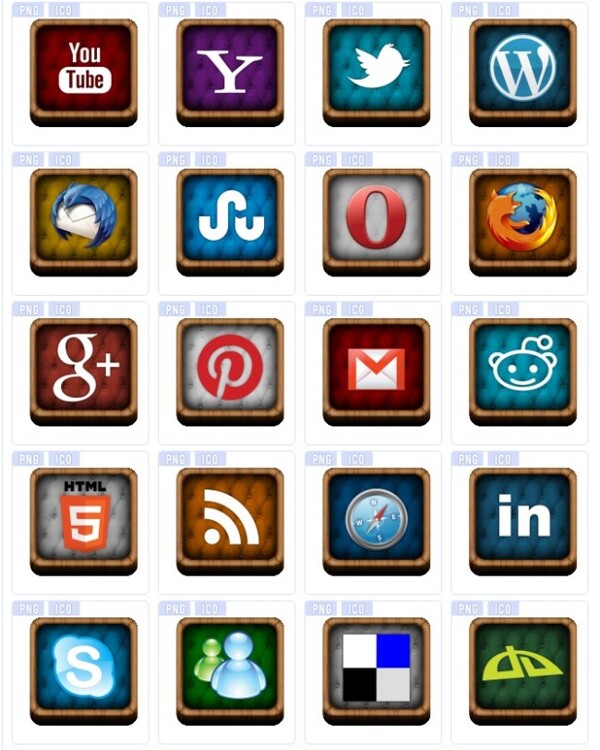
Task: Select the Gmail icon tile
Action: (x=377, y=368)
